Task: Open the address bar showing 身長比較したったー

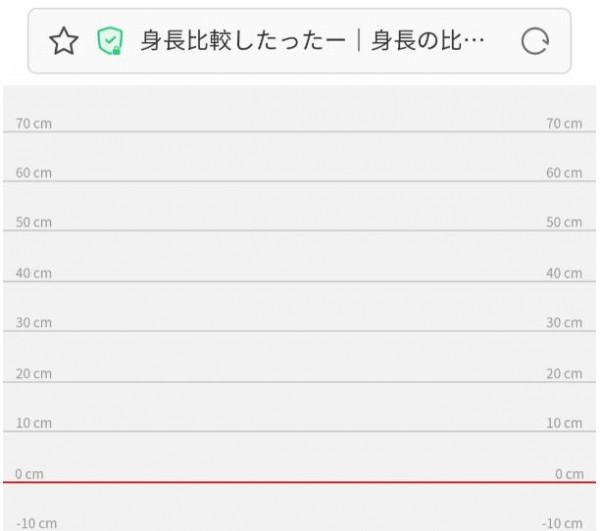Action: (312, 42)
